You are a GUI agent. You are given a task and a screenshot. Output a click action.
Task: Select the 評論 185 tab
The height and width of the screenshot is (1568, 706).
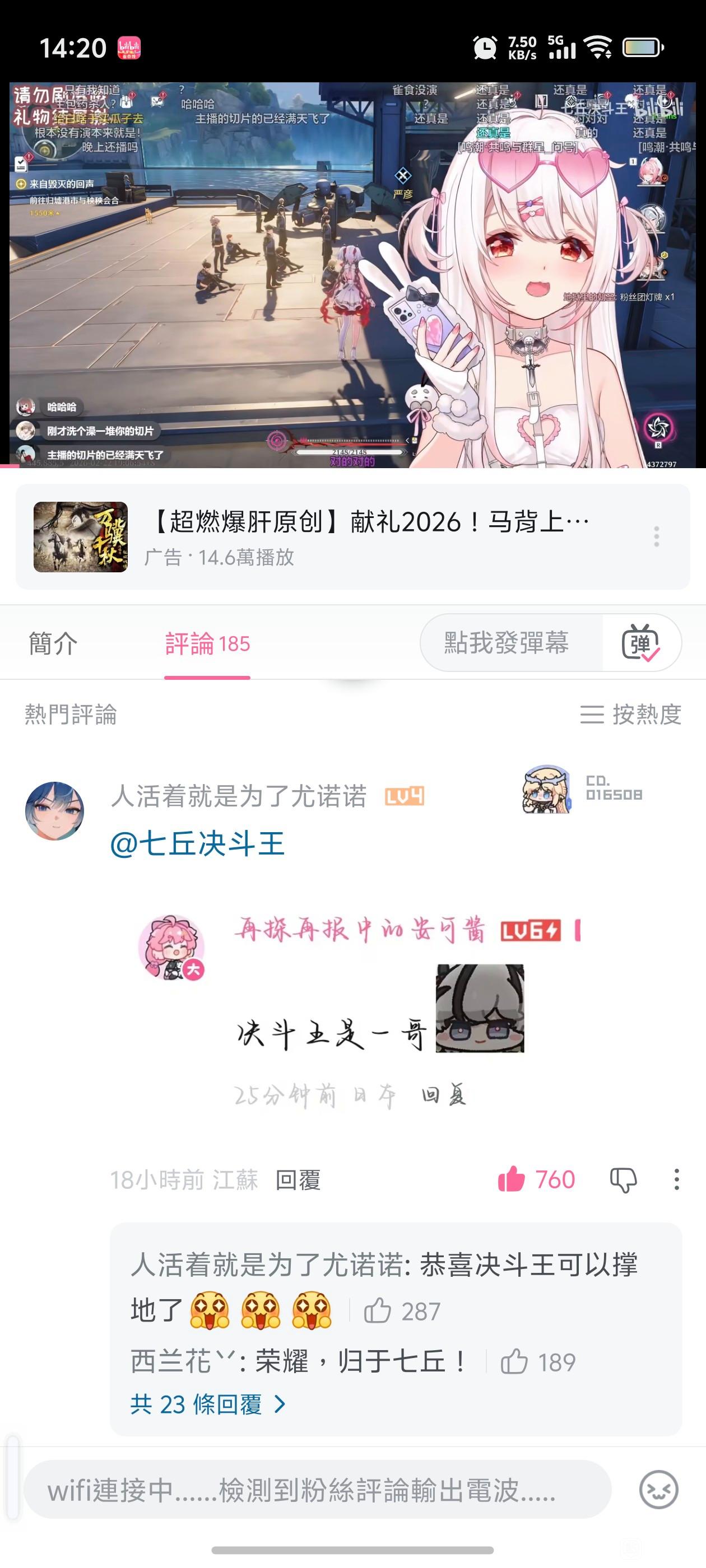click(207, 643)
